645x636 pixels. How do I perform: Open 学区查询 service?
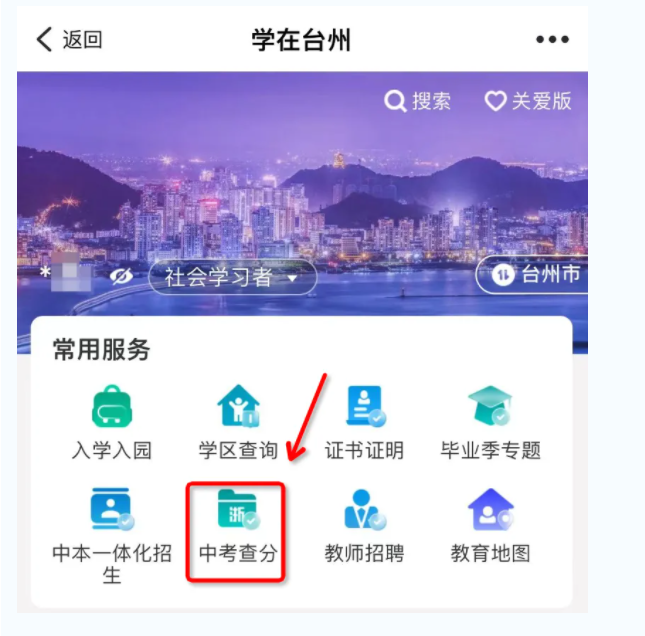pyautogui.click(x=238, y=422)
